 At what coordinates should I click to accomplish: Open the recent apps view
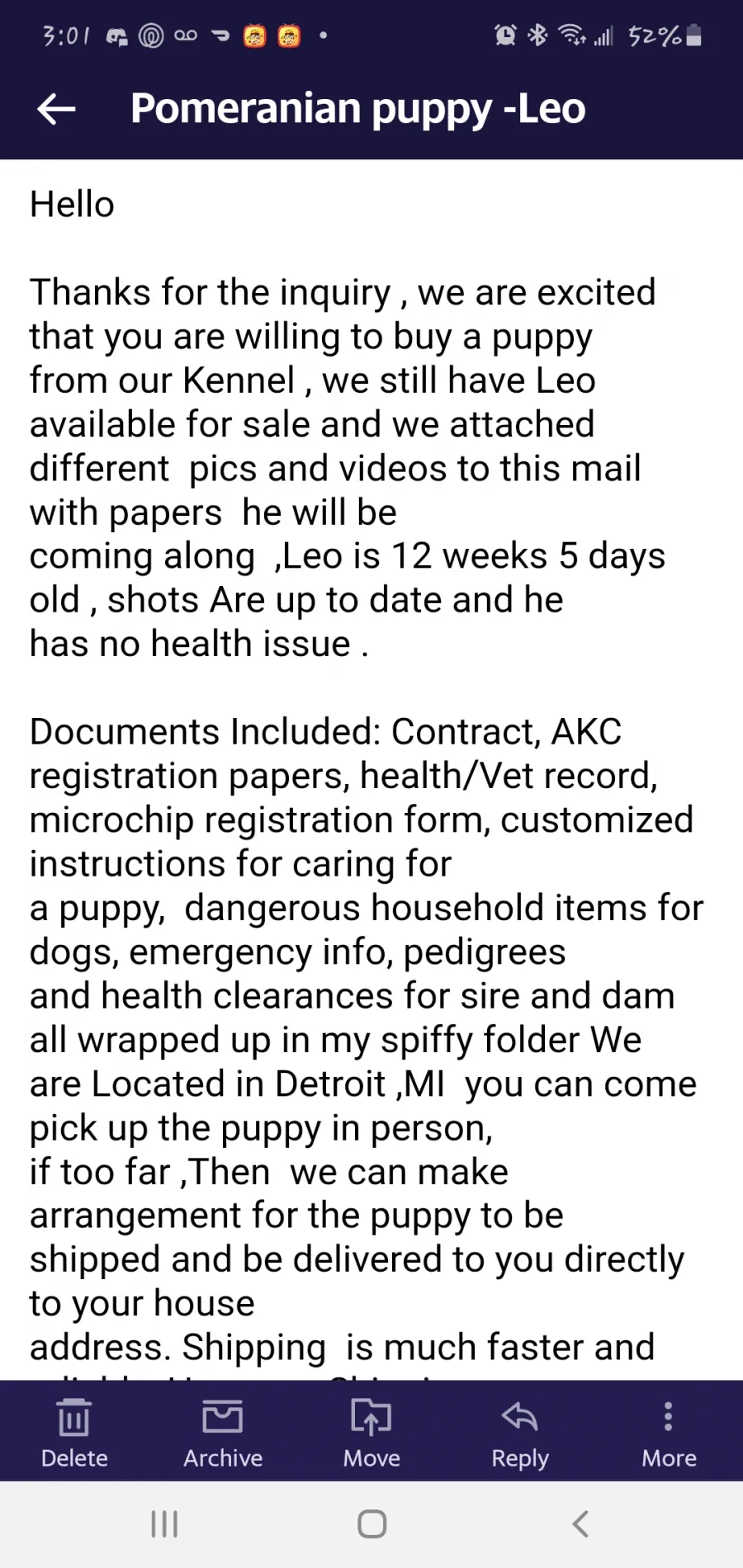point(164,1524)
